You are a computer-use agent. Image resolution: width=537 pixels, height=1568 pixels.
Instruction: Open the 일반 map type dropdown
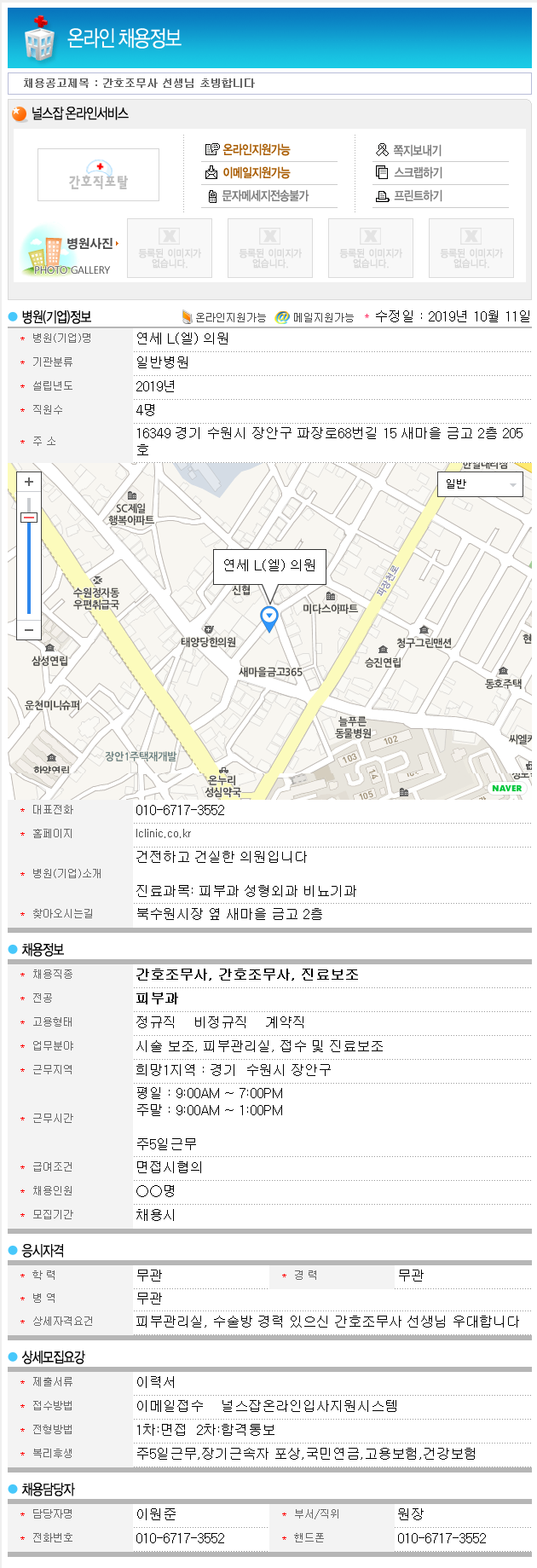click(479, 484)
